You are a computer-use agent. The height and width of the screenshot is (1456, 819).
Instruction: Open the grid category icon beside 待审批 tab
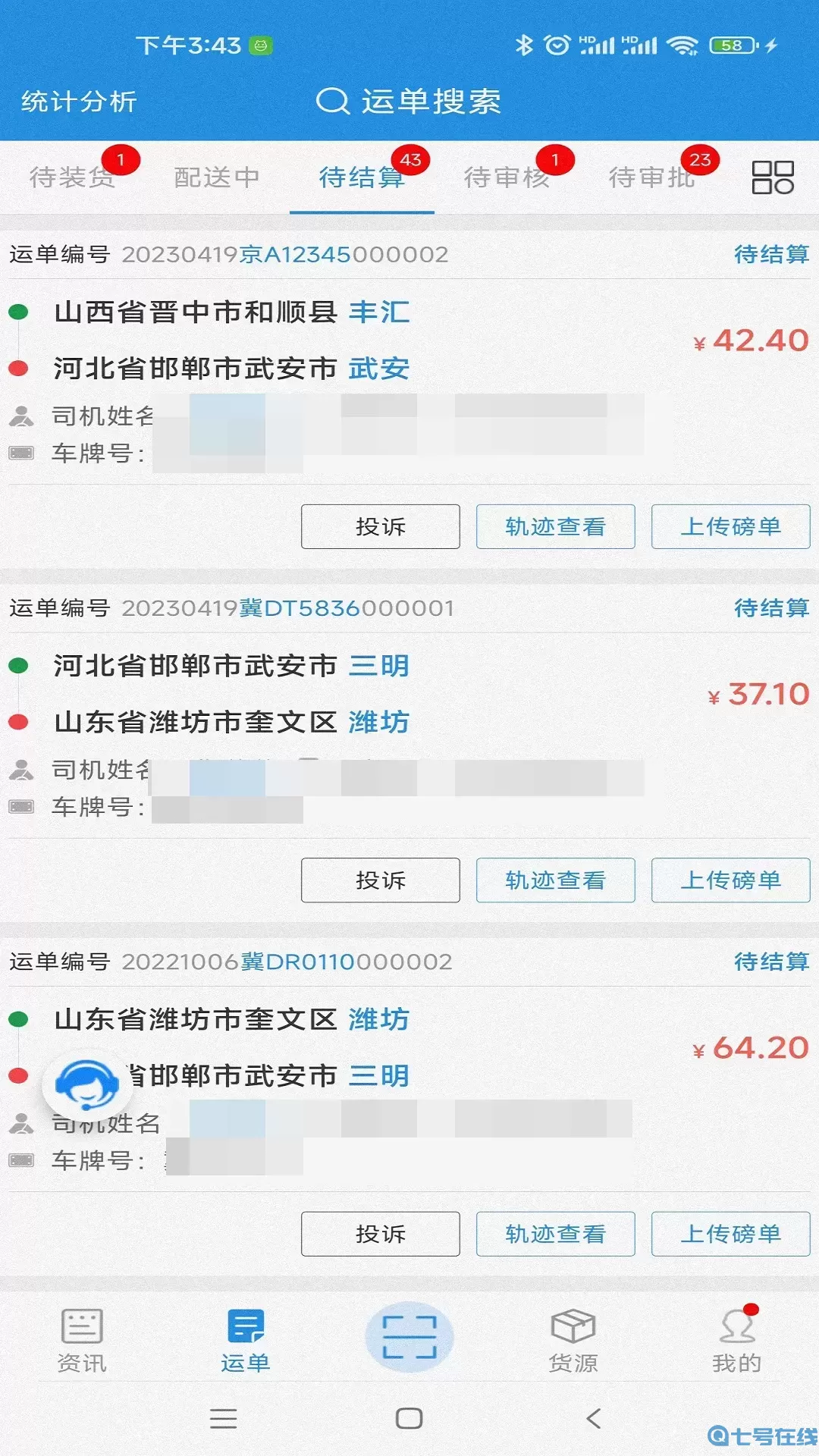(771, 177)
